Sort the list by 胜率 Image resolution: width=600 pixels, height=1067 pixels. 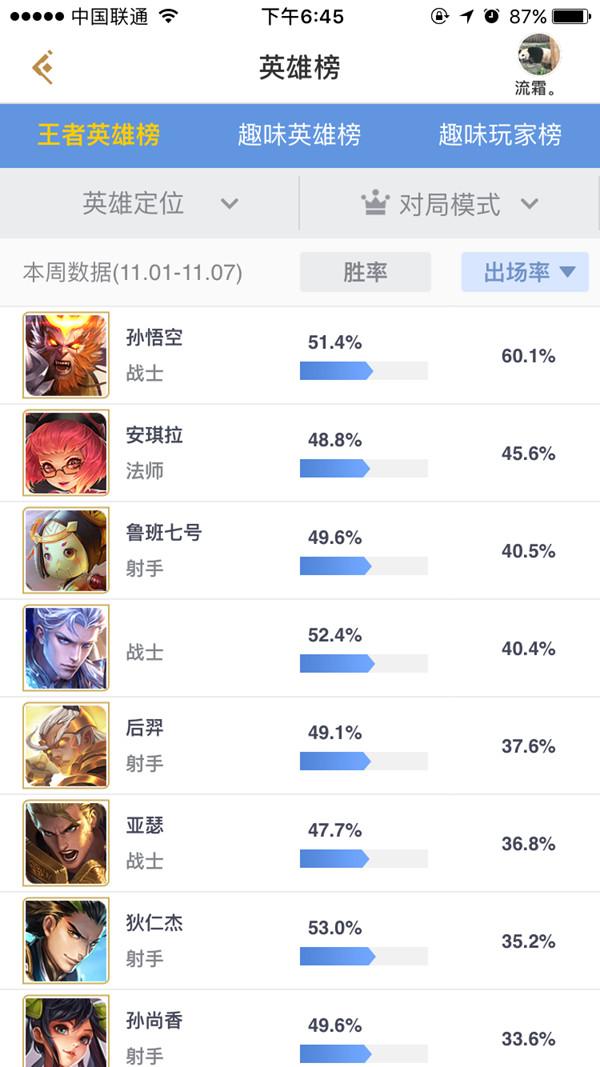coord(365,272)
